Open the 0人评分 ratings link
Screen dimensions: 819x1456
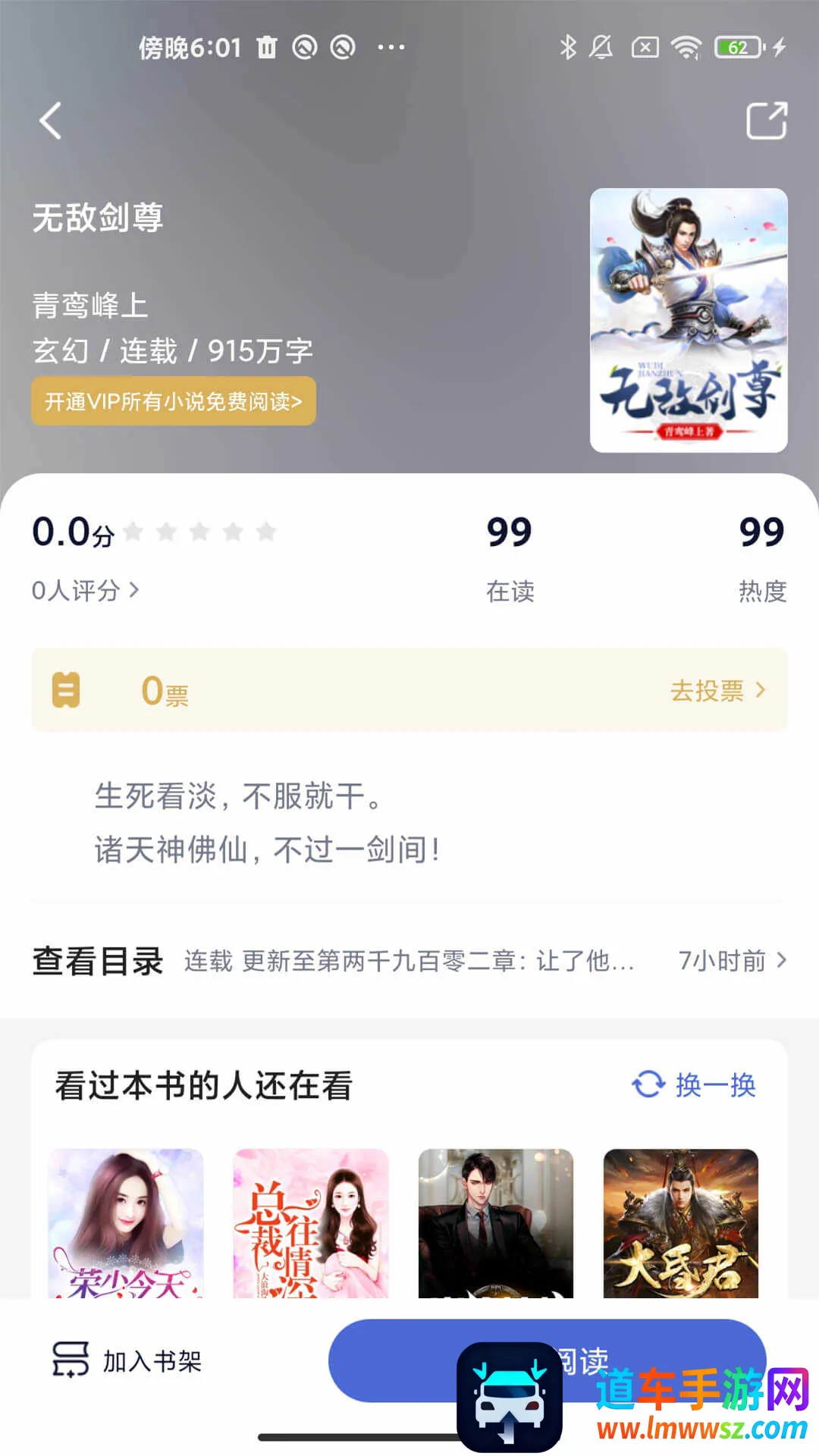click(x=85, y=590)
